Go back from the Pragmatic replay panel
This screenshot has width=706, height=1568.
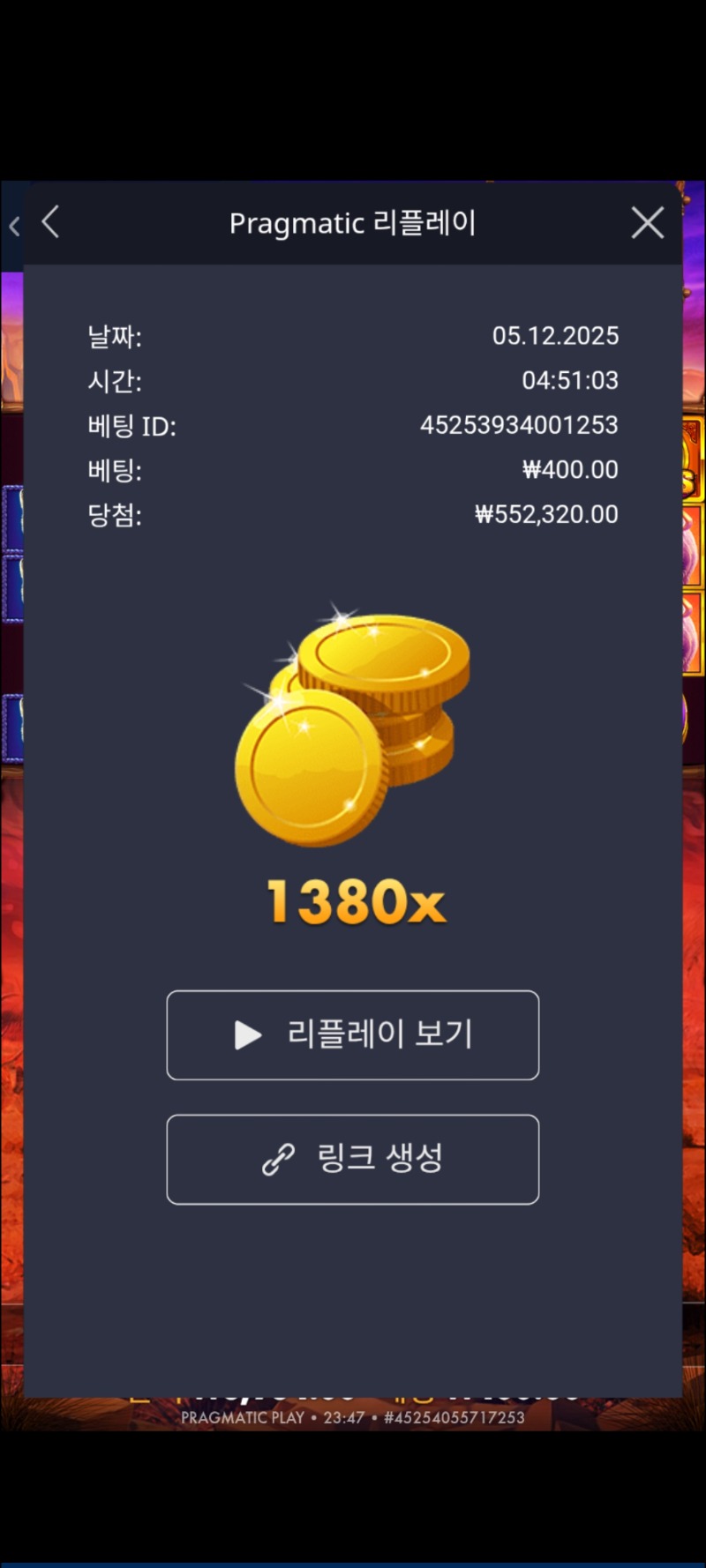(x=51, y=222)
